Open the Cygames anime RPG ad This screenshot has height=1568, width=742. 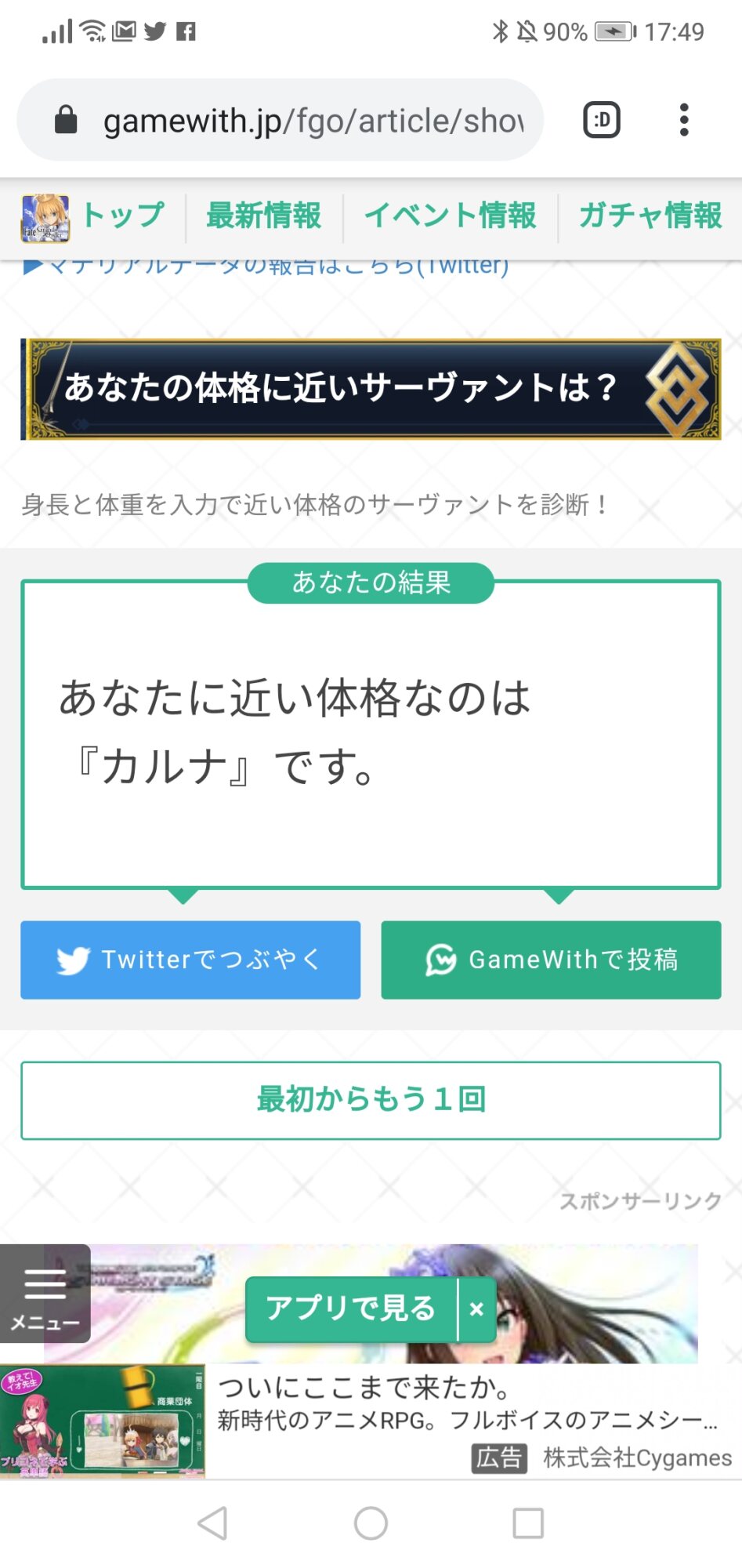click(x=470, y=1421)
